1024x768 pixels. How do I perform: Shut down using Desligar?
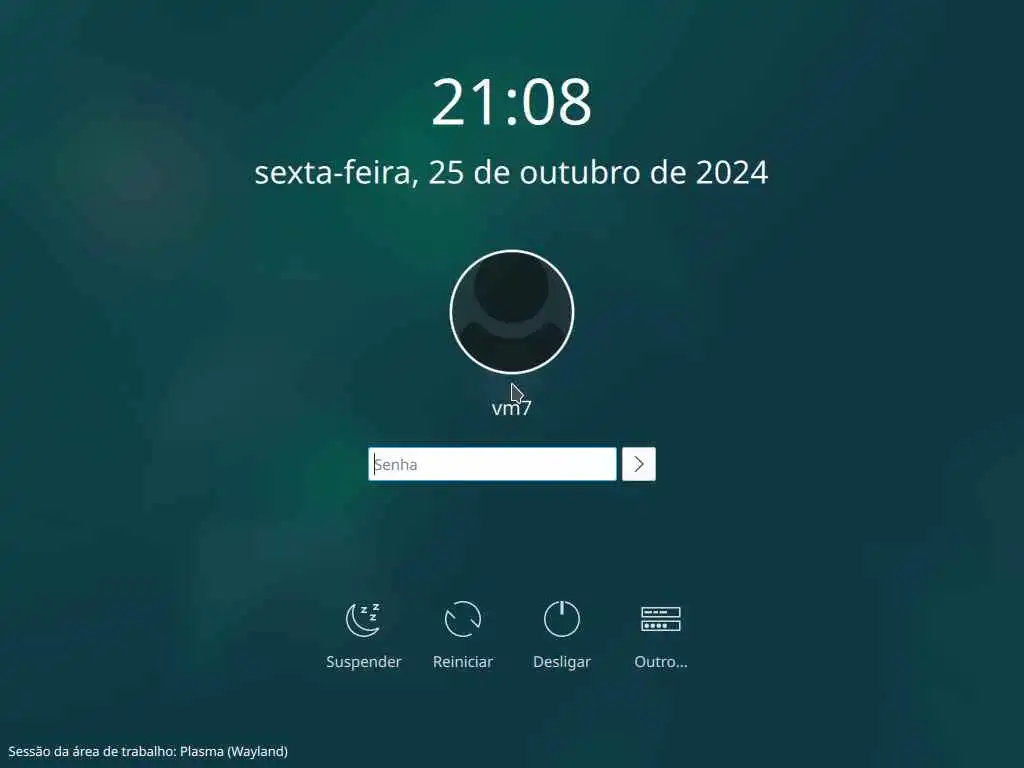pyautogui.click(x=561, y=633)
